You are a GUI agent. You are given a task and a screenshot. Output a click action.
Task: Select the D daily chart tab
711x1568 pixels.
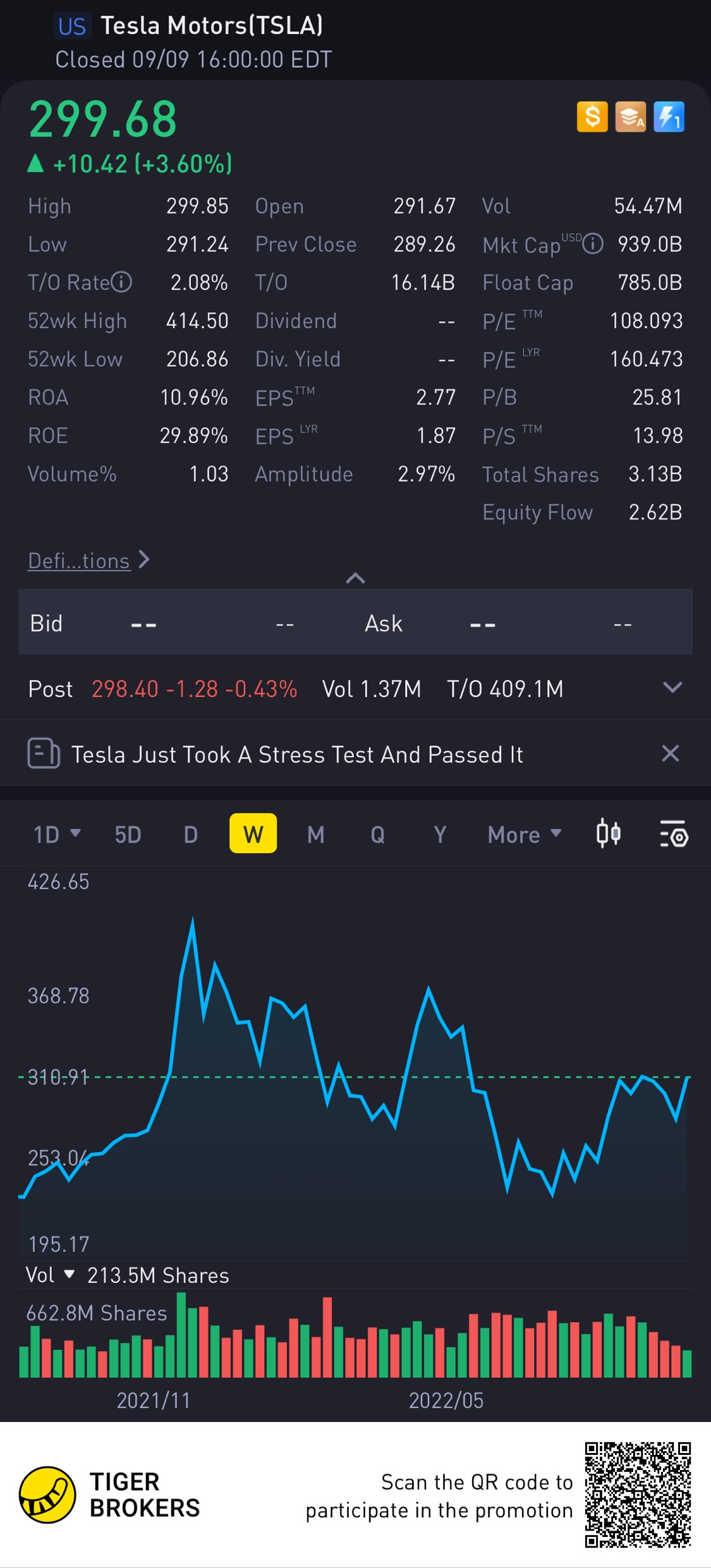click(190, 834)
